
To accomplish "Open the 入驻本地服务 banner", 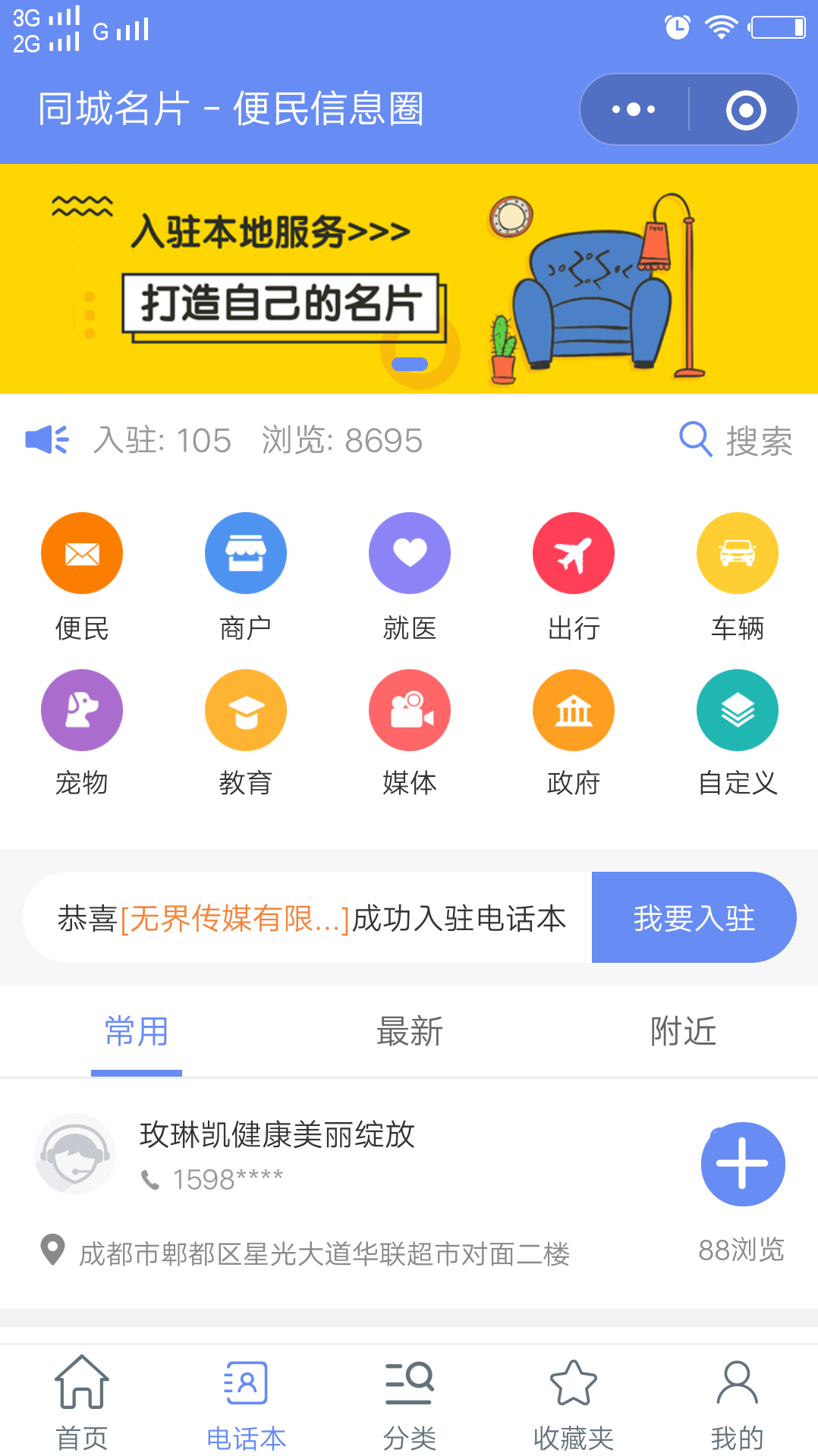I will [409, 278].
